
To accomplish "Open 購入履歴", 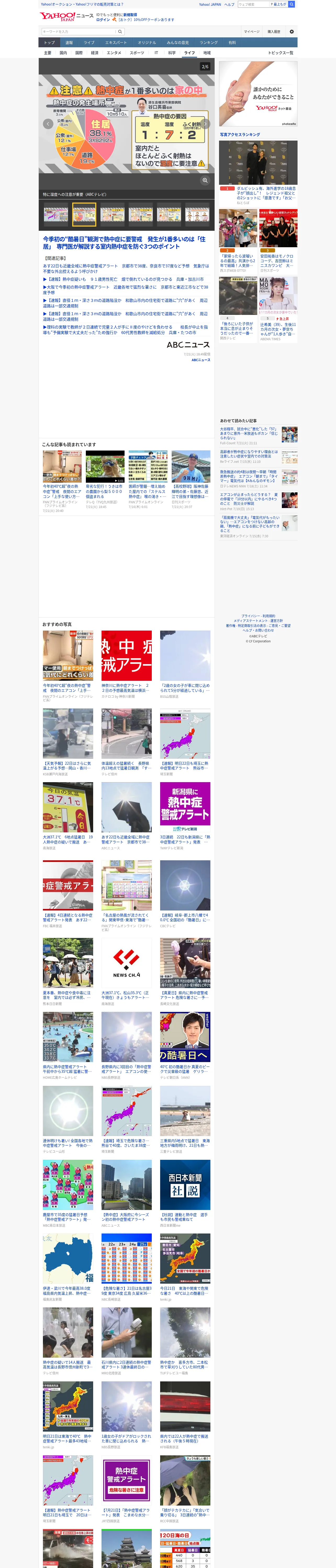I will point(274,31).
